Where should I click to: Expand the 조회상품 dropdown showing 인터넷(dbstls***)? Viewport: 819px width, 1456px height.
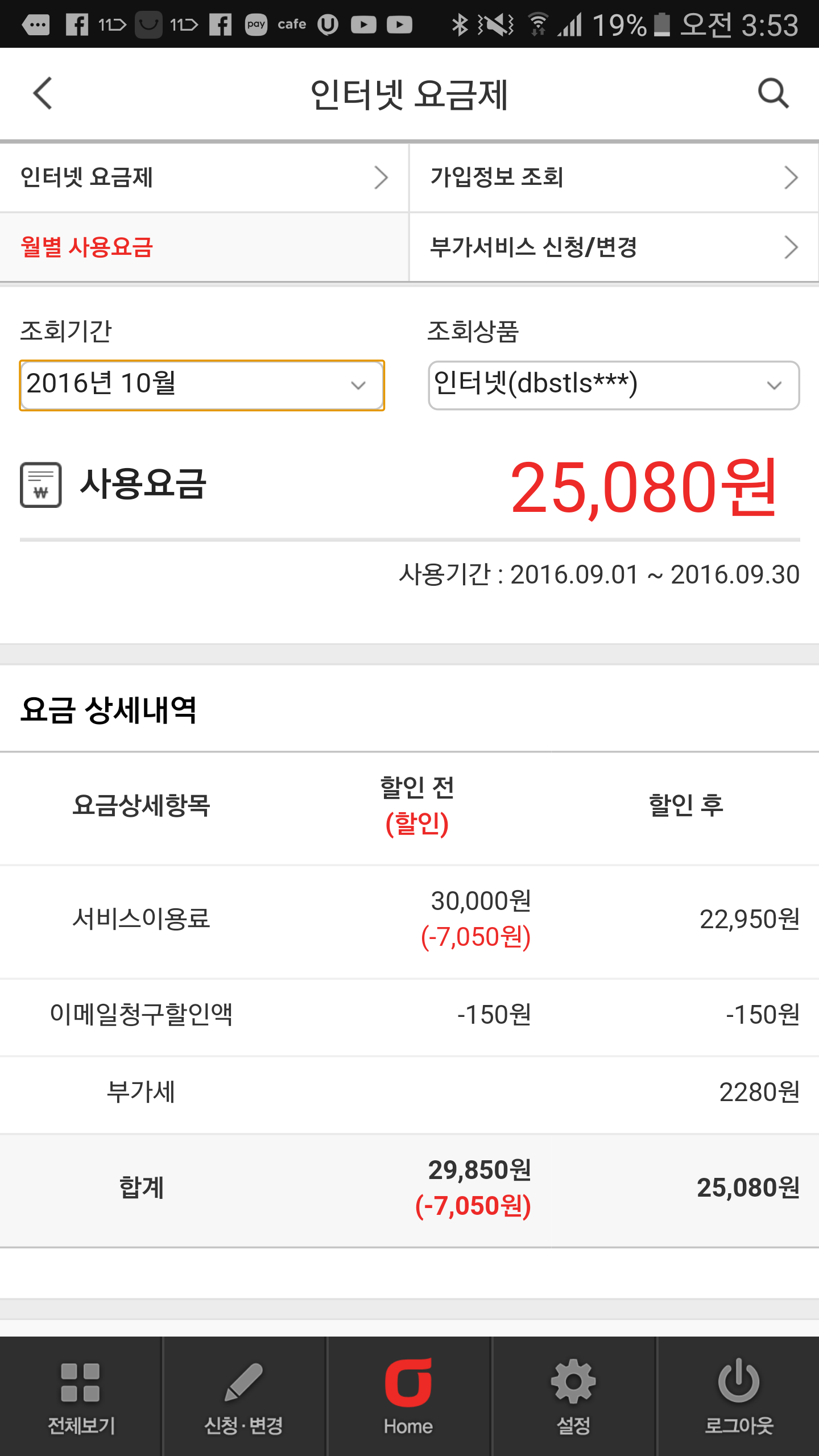613,385
